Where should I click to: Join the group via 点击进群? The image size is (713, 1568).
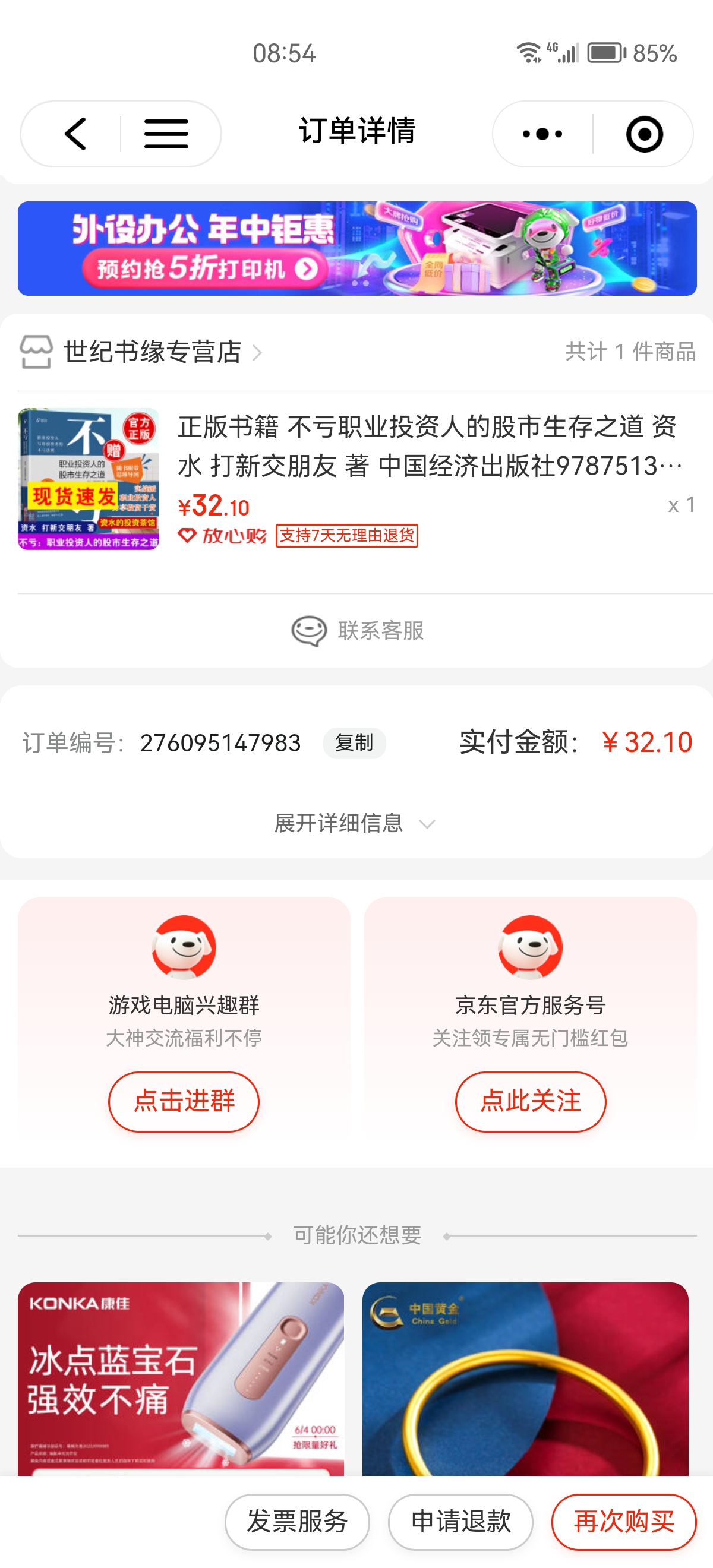pyautogui.click(x=184, y=1101)
